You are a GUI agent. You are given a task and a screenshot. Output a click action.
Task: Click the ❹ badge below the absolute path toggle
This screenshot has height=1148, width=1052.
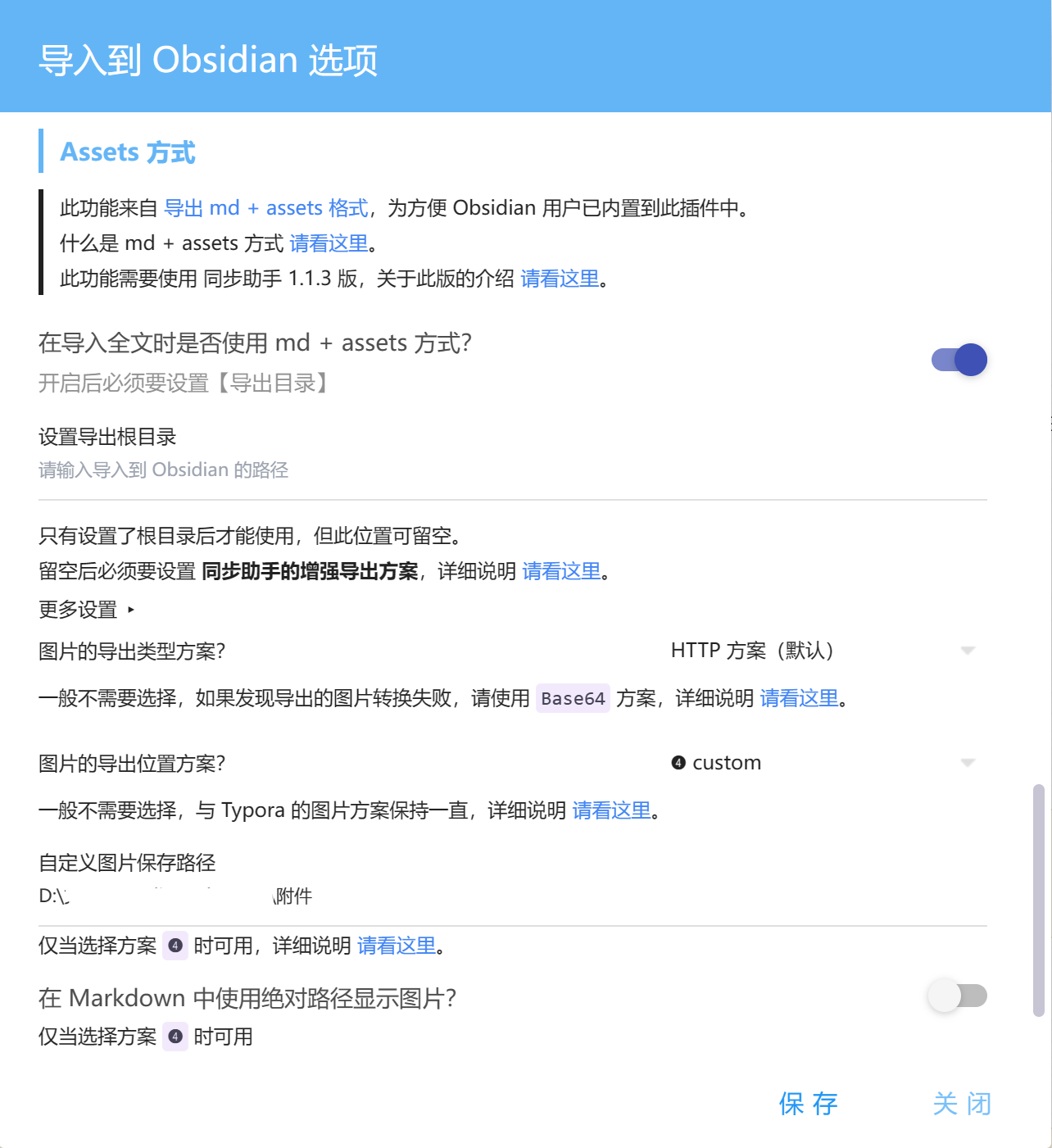pos(176,1037)
